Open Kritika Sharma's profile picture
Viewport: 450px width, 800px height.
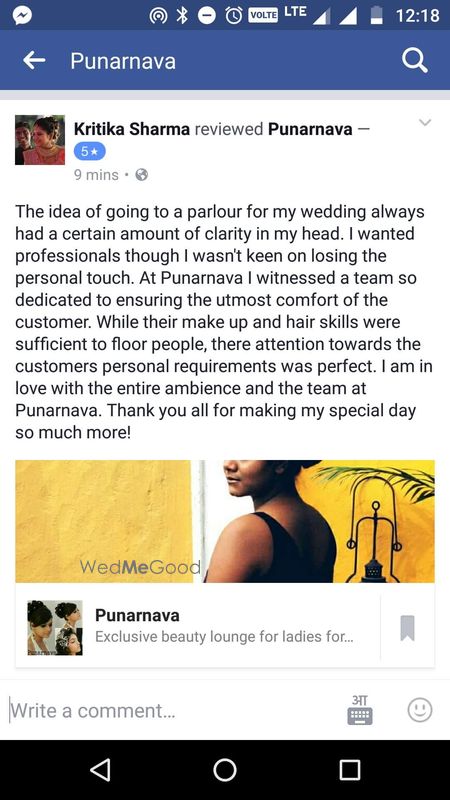pyautogui.click(x=40, y=140)
